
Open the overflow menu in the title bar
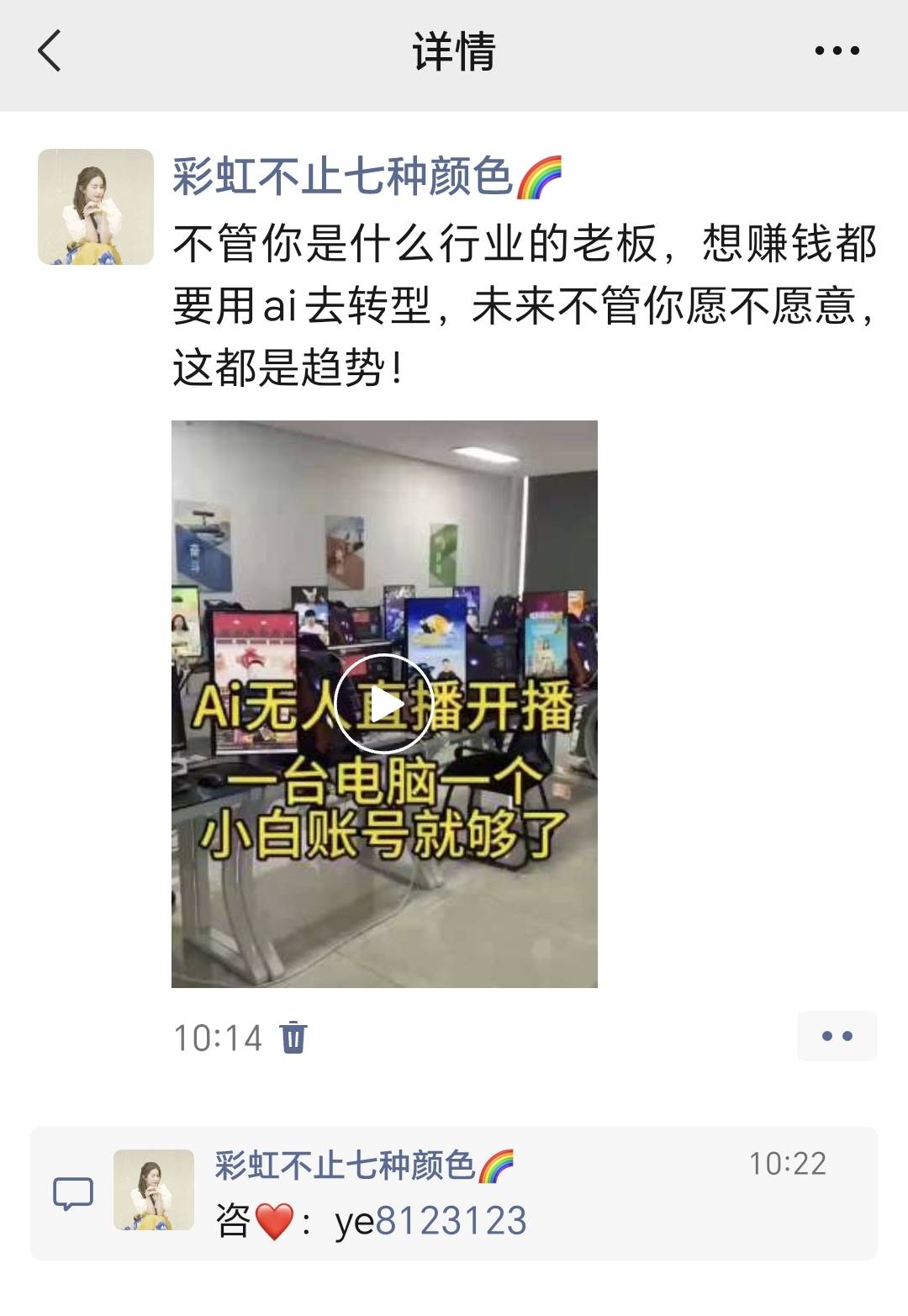pyautogui.click(x=837, y=50)
